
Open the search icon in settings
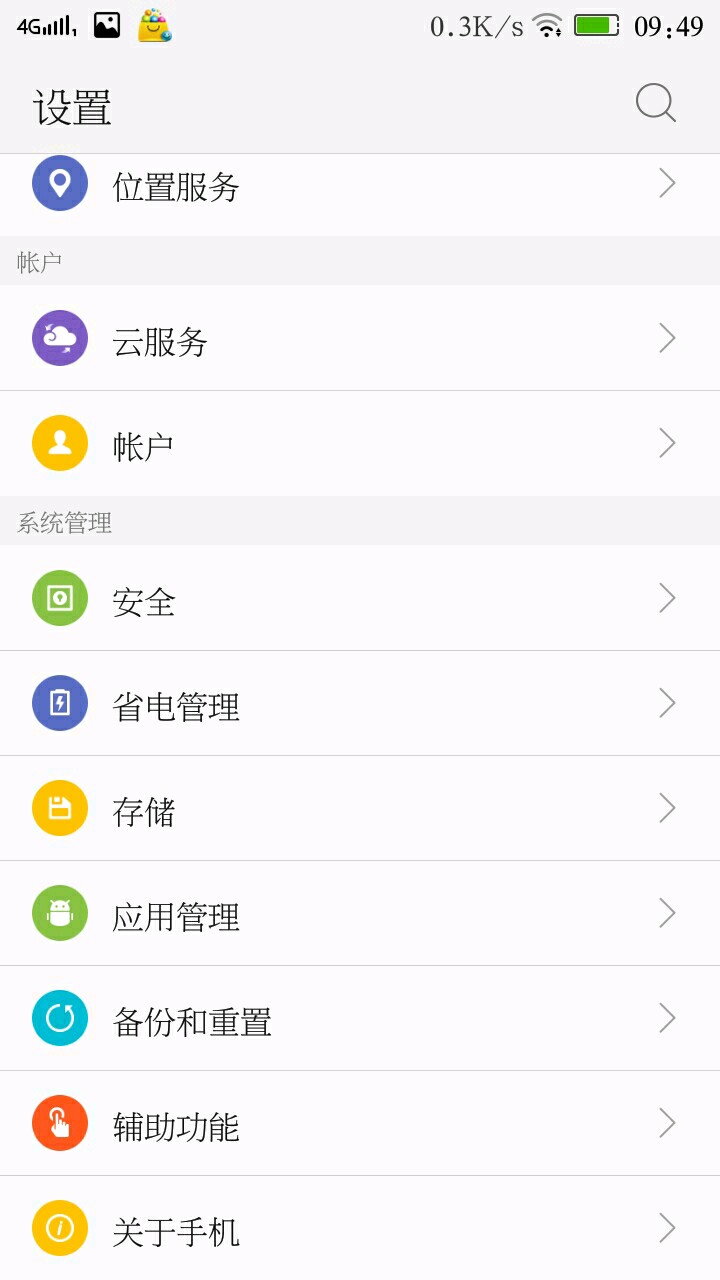coord(656,104)
